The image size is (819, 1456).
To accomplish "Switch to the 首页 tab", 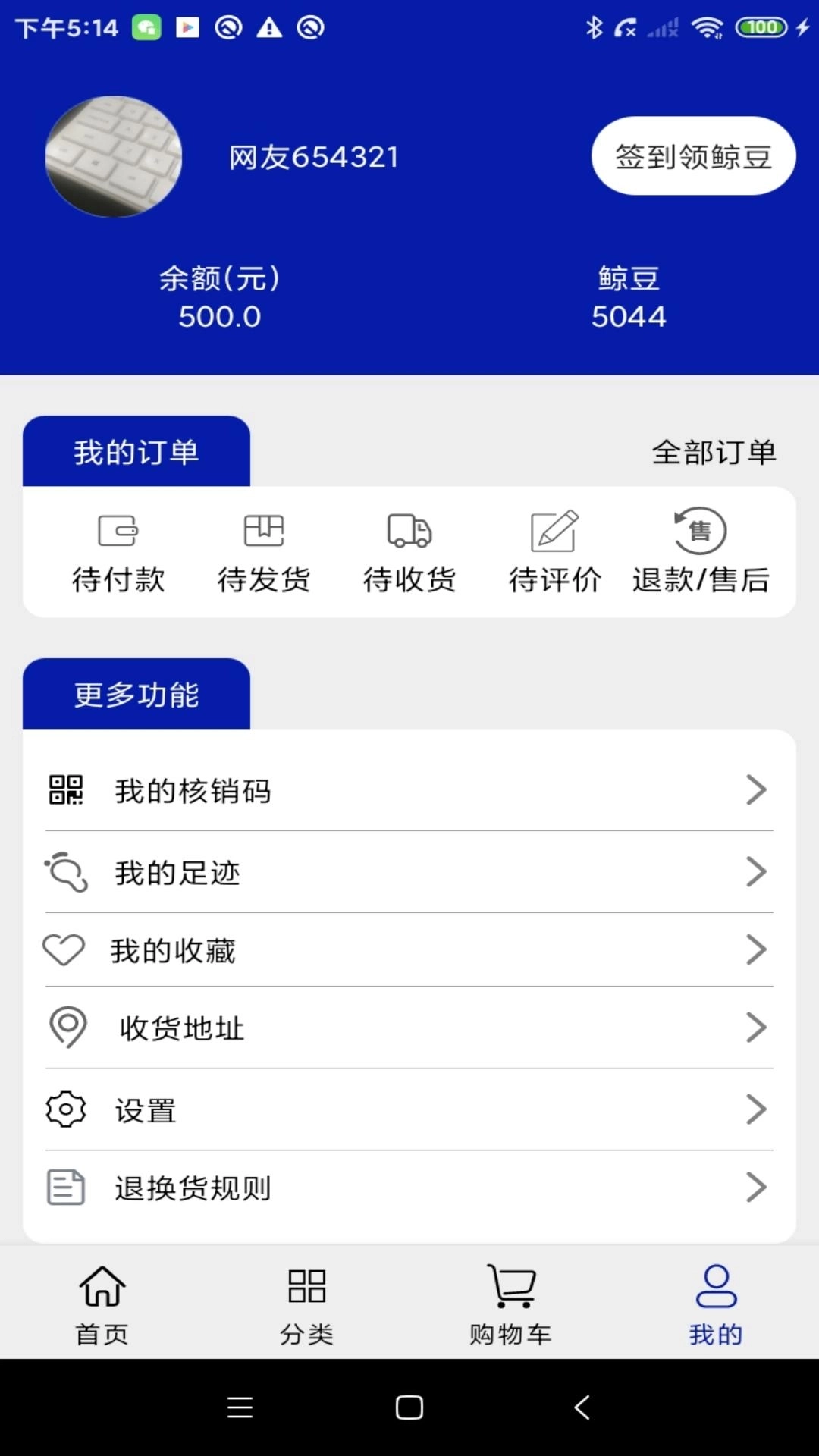I will click(102, 1301).
